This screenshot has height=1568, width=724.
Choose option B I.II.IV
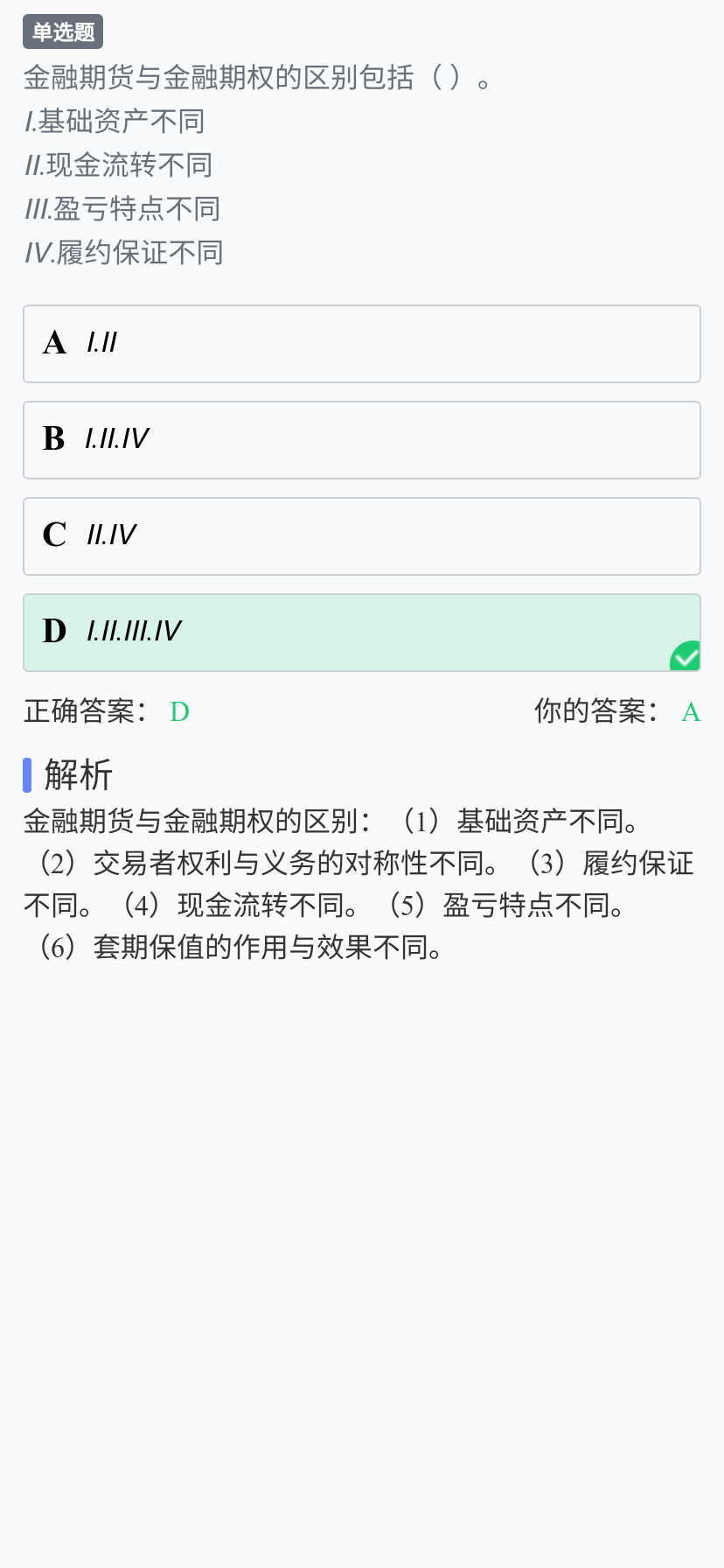point(362,440)
